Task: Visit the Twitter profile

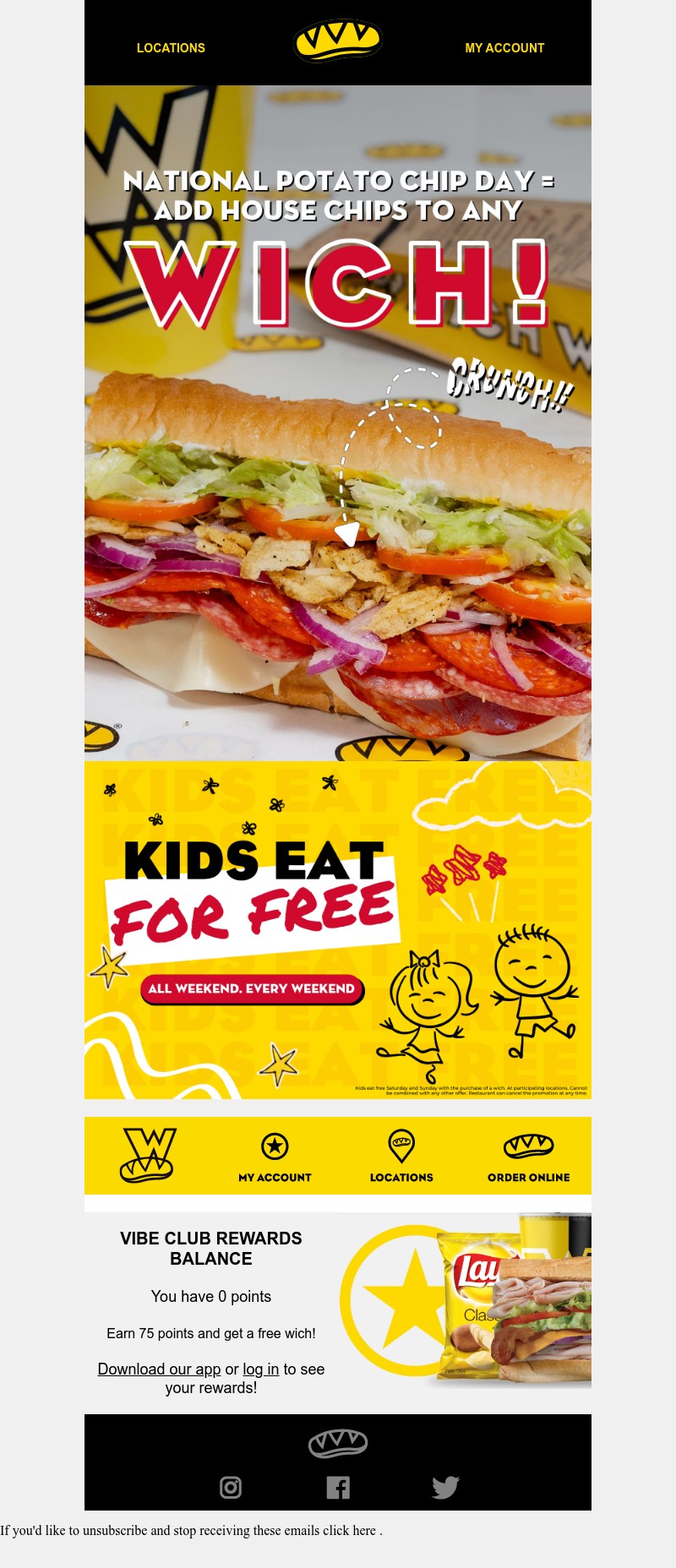Action: coord(445,1487)
